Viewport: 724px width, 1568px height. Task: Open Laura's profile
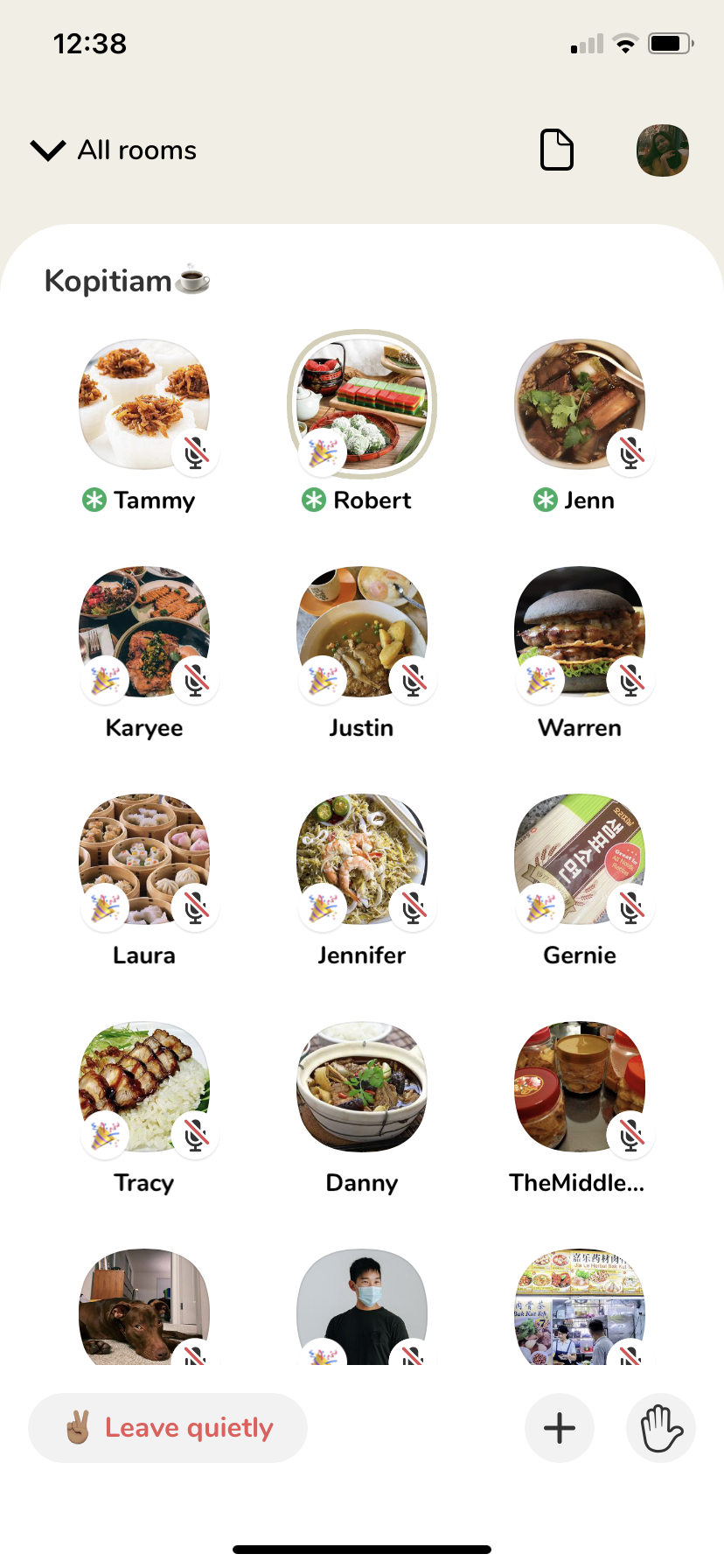(144, 859)
